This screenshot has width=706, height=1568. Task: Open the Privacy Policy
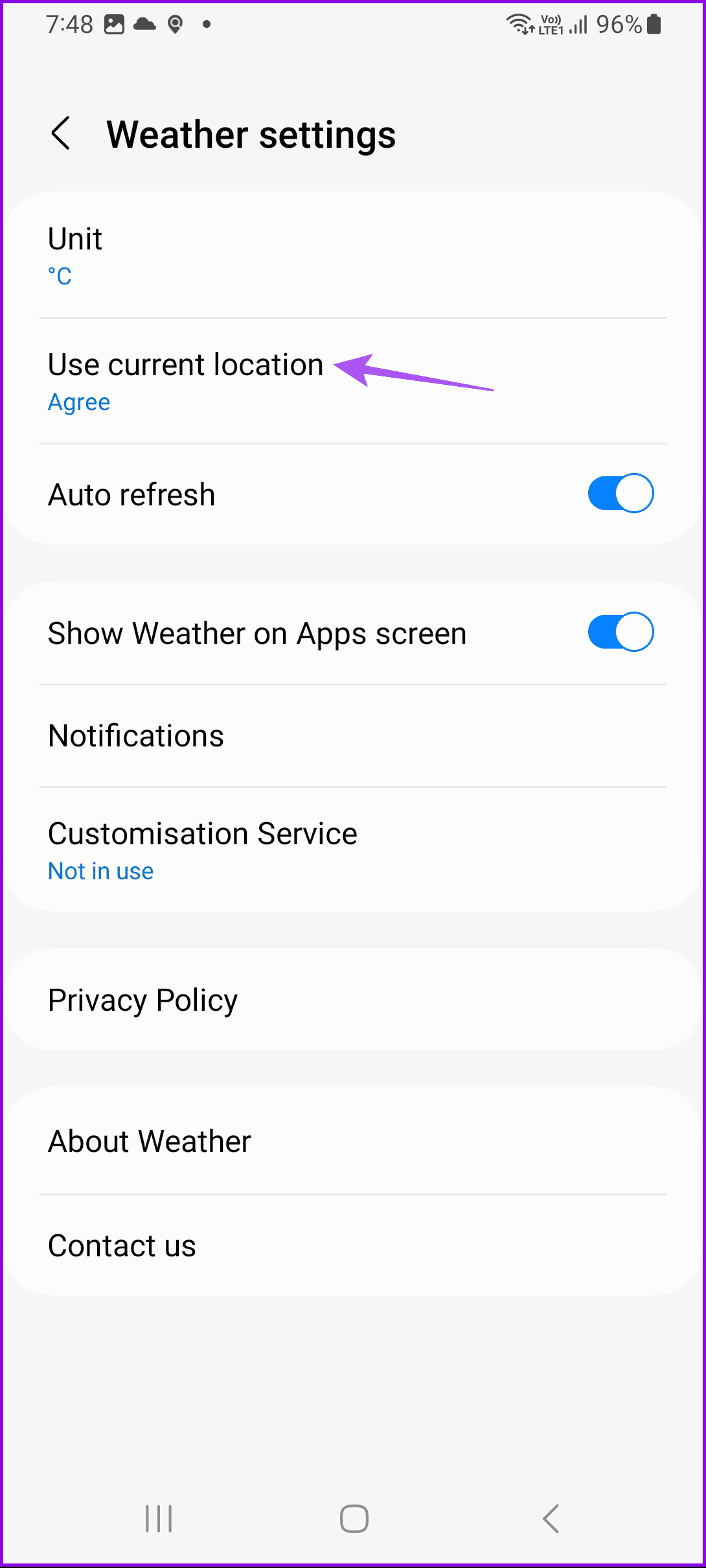click(x=353, y=998)
